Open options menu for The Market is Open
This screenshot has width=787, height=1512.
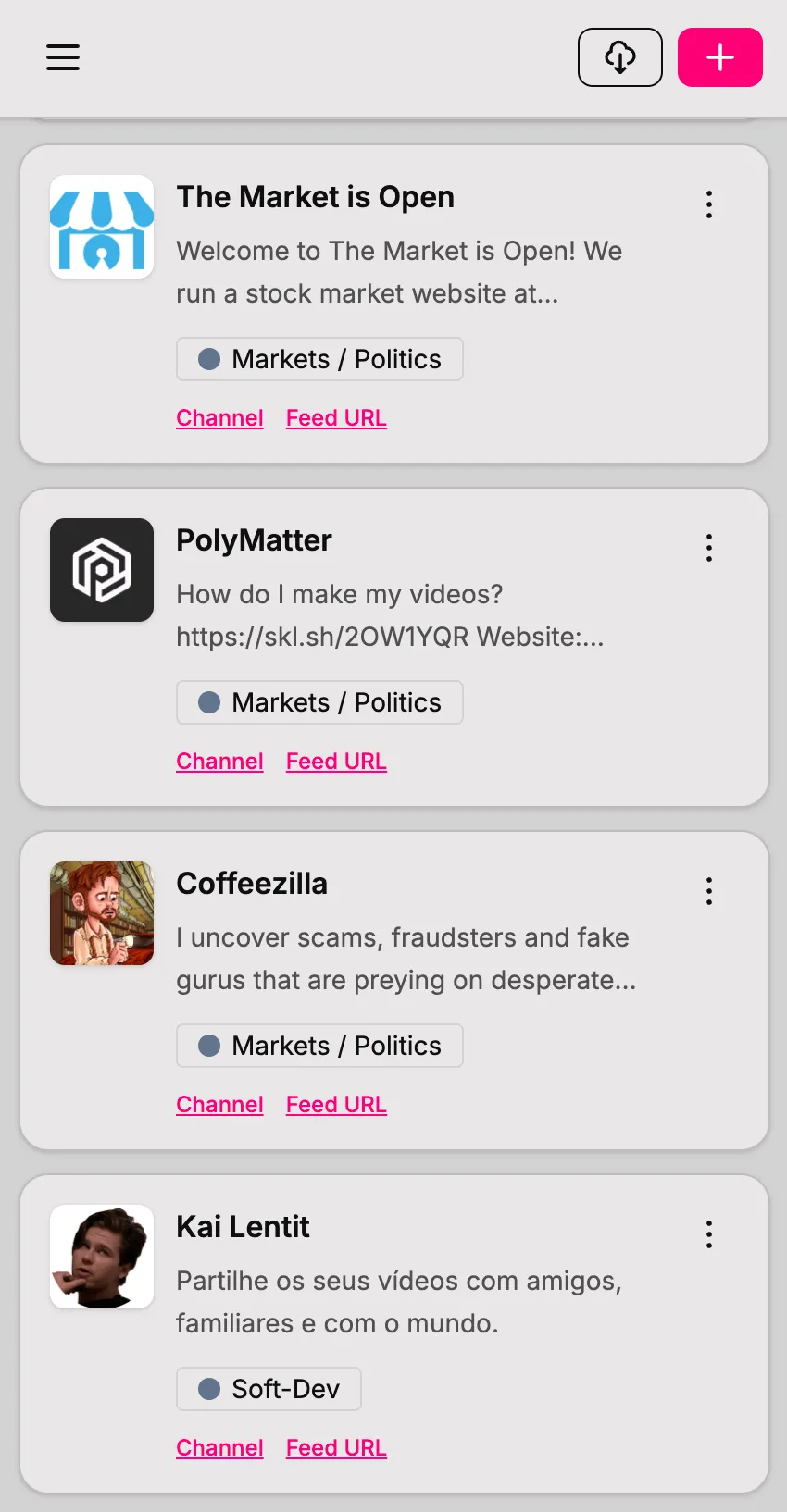709,204
